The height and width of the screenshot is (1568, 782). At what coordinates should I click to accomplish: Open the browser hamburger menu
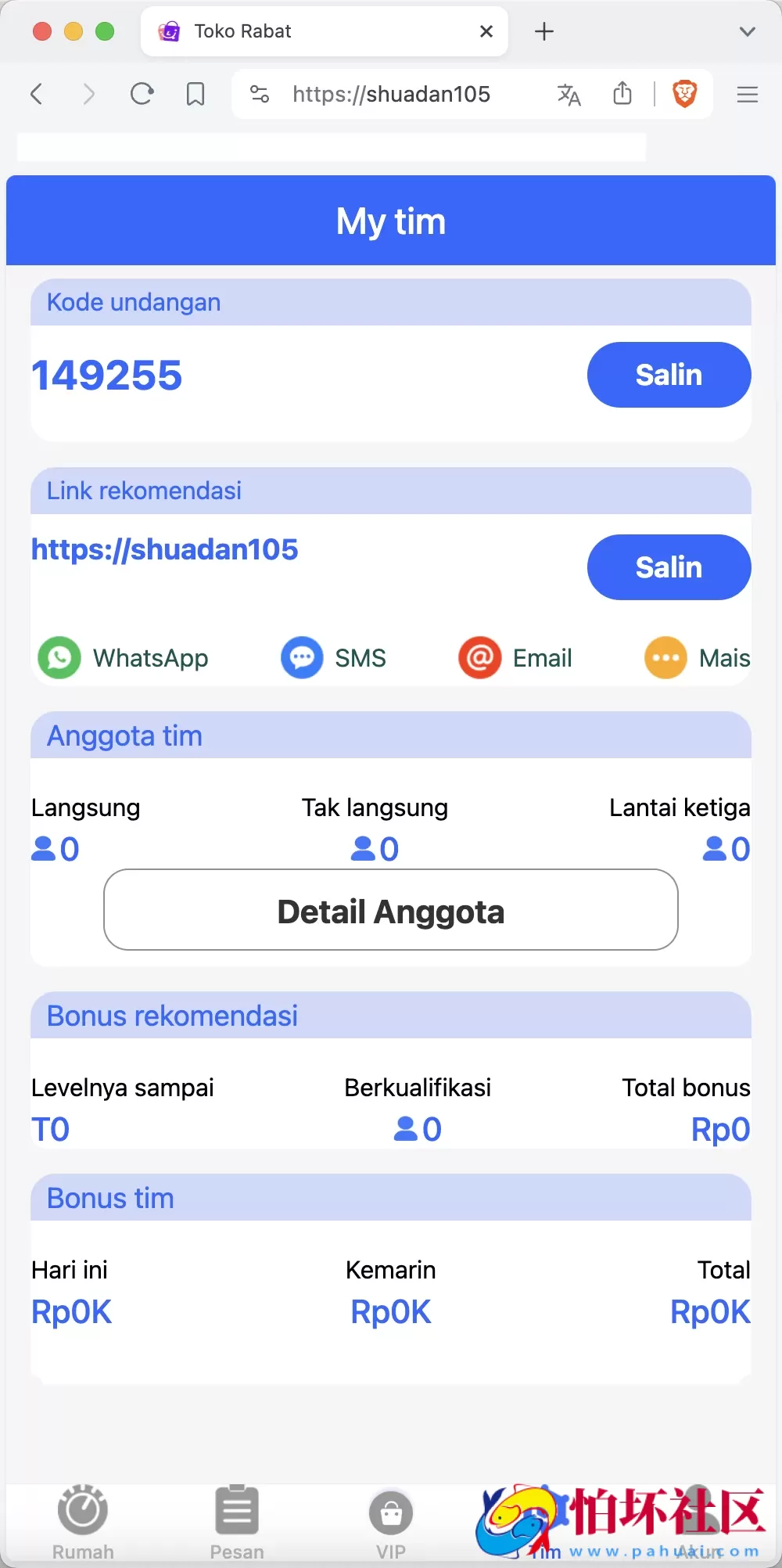(748, 95)
